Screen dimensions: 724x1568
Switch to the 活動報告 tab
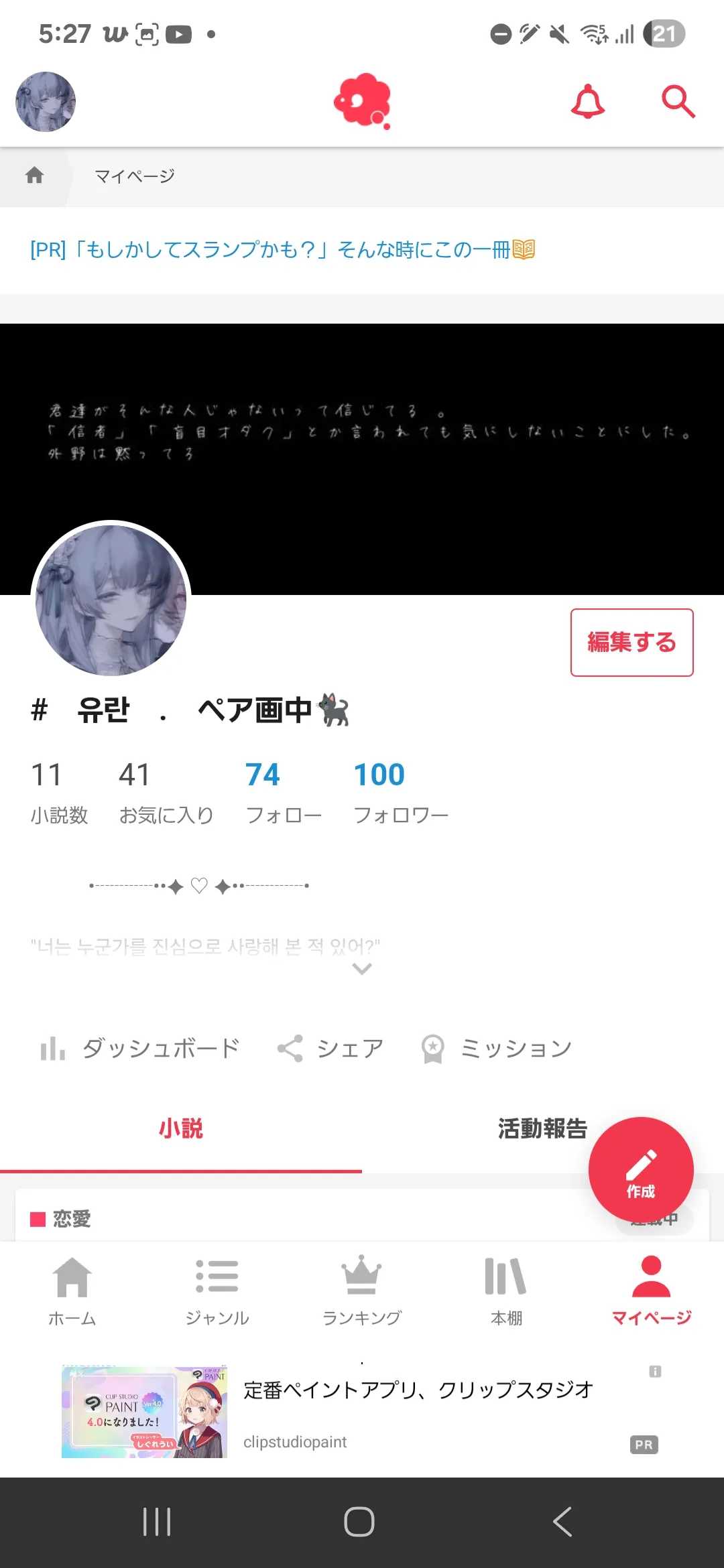pyautogui.click(x=542, y=1129)
